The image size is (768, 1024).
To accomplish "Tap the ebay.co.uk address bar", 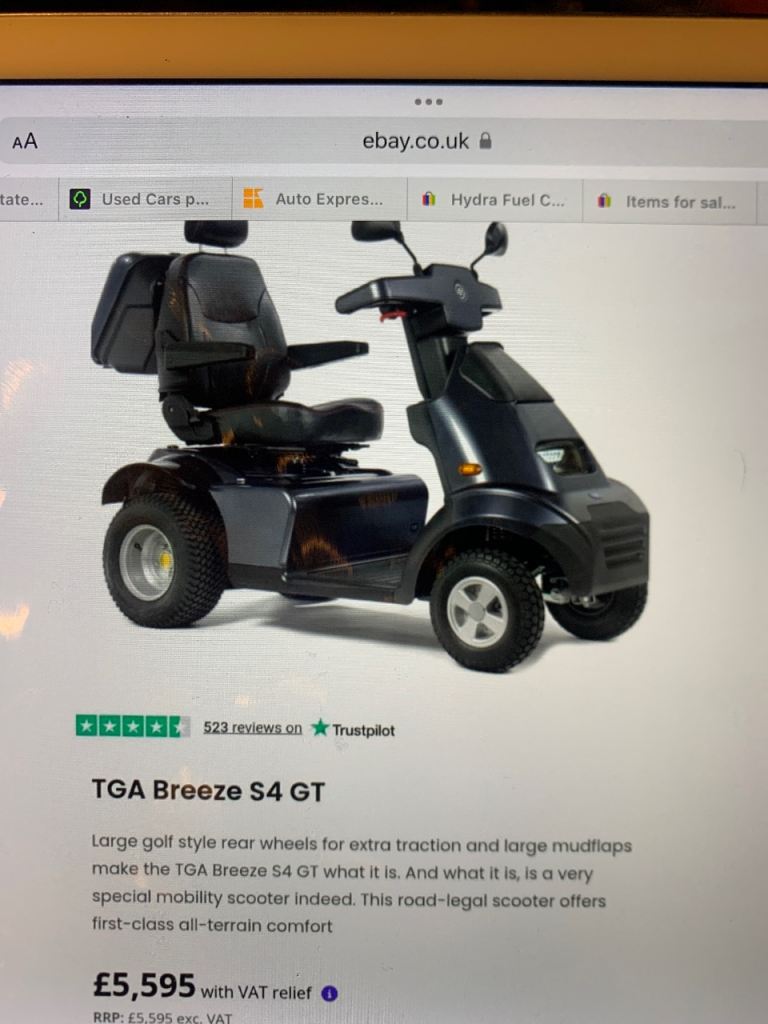I will point(416,141).
